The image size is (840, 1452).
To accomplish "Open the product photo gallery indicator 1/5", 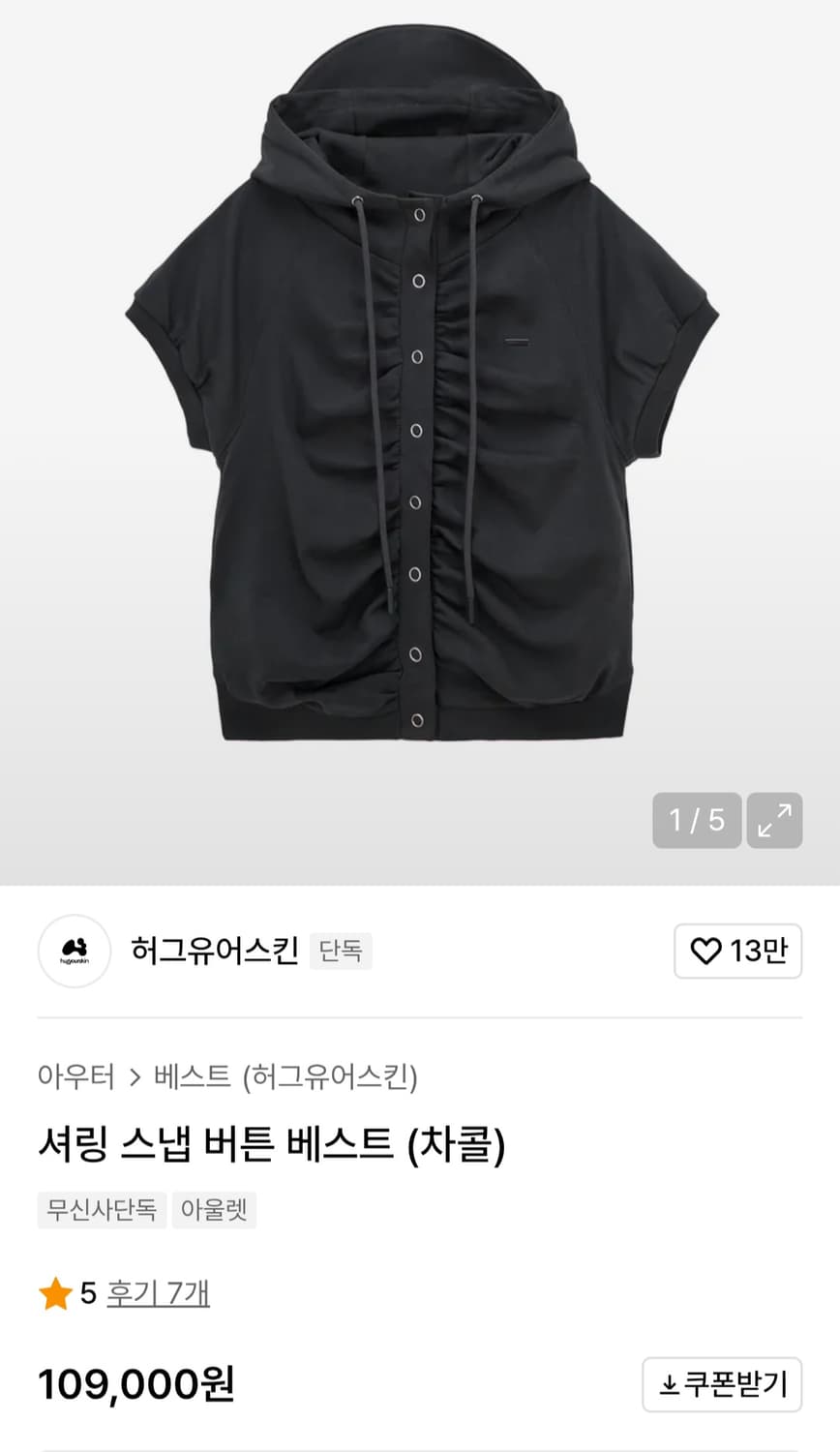I will point(698,820).
